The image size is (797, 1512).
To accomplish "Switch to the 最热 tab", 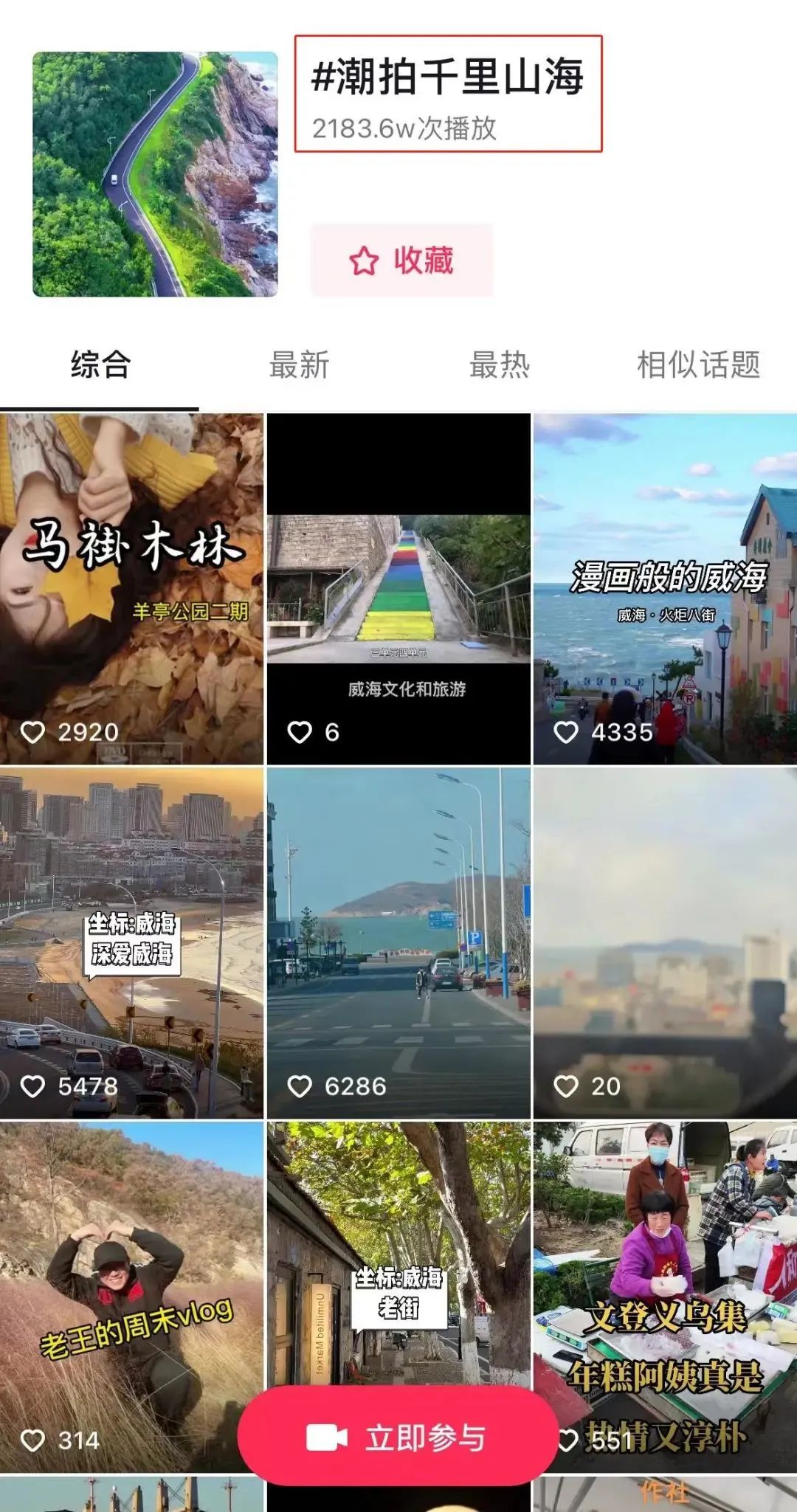I will click(500, 365).
